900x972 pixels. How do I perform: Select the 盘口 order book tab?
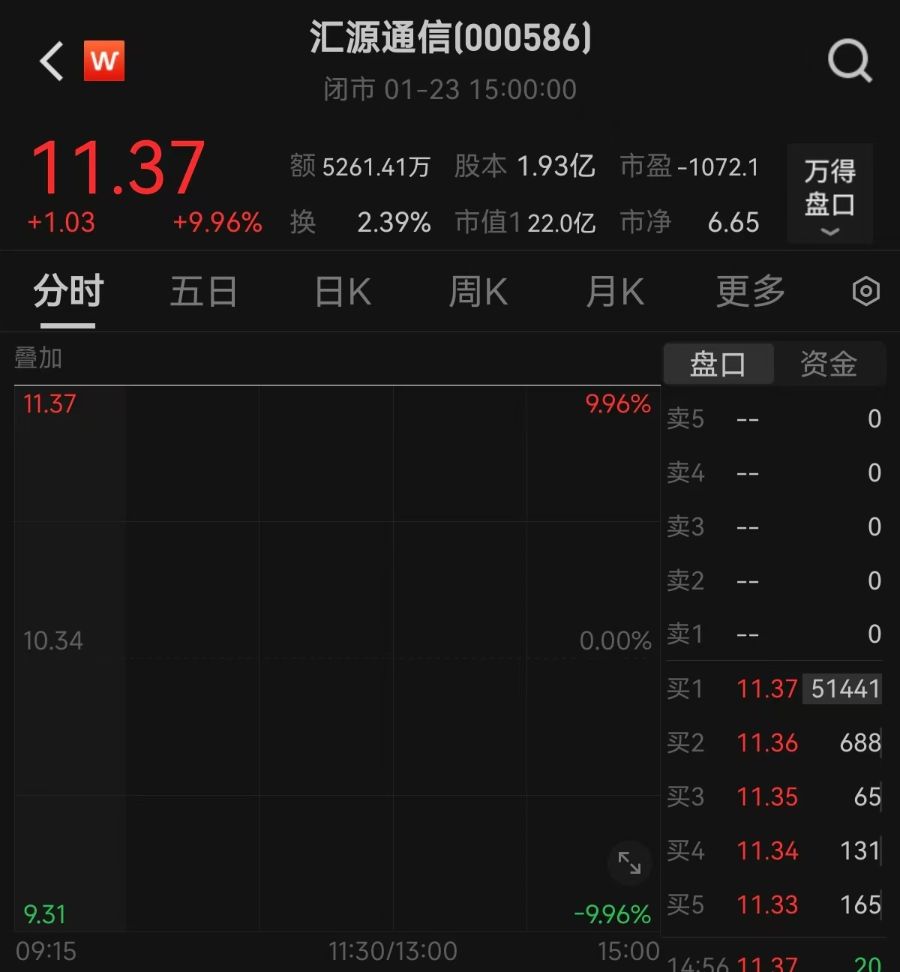[x=718, y=364]
